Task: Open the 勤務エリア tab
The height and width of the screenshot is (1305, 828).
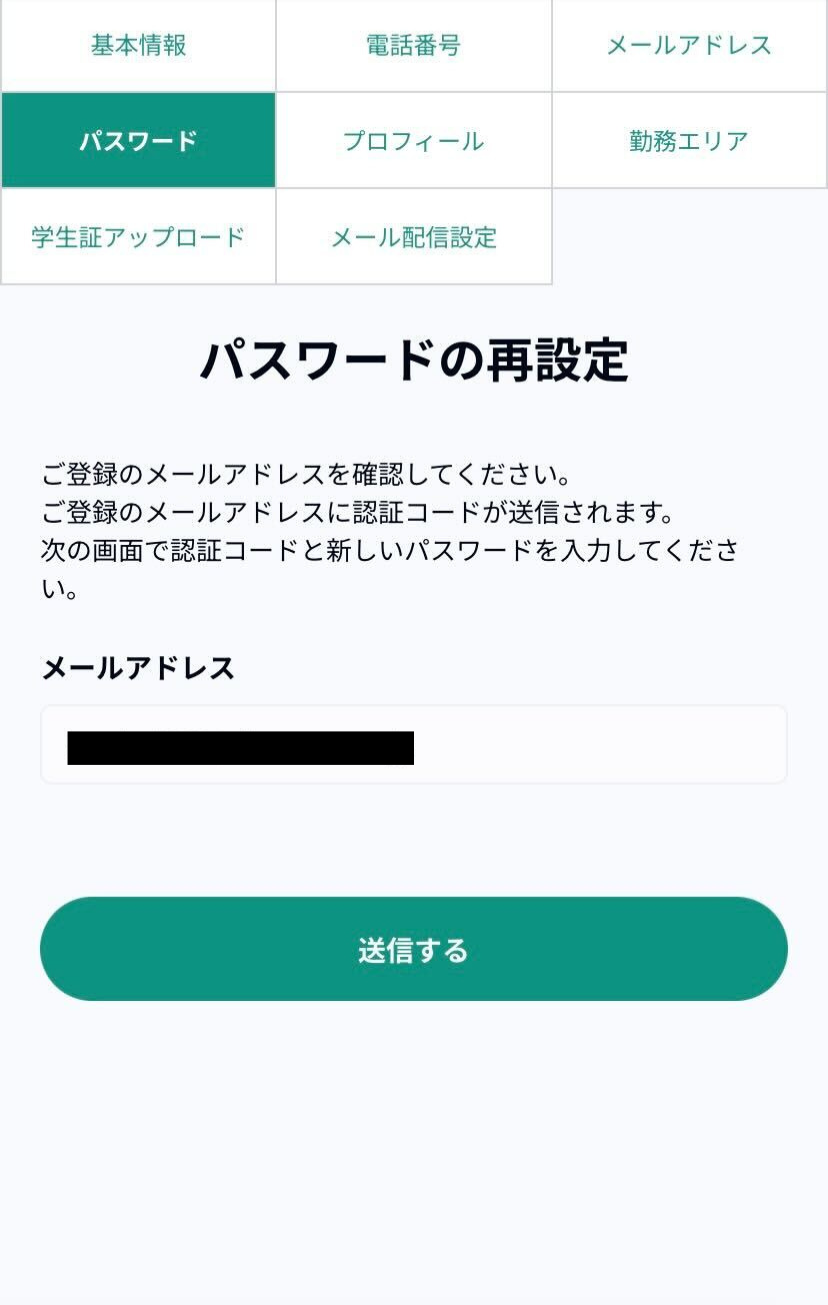Action: (x=689, y=141)
